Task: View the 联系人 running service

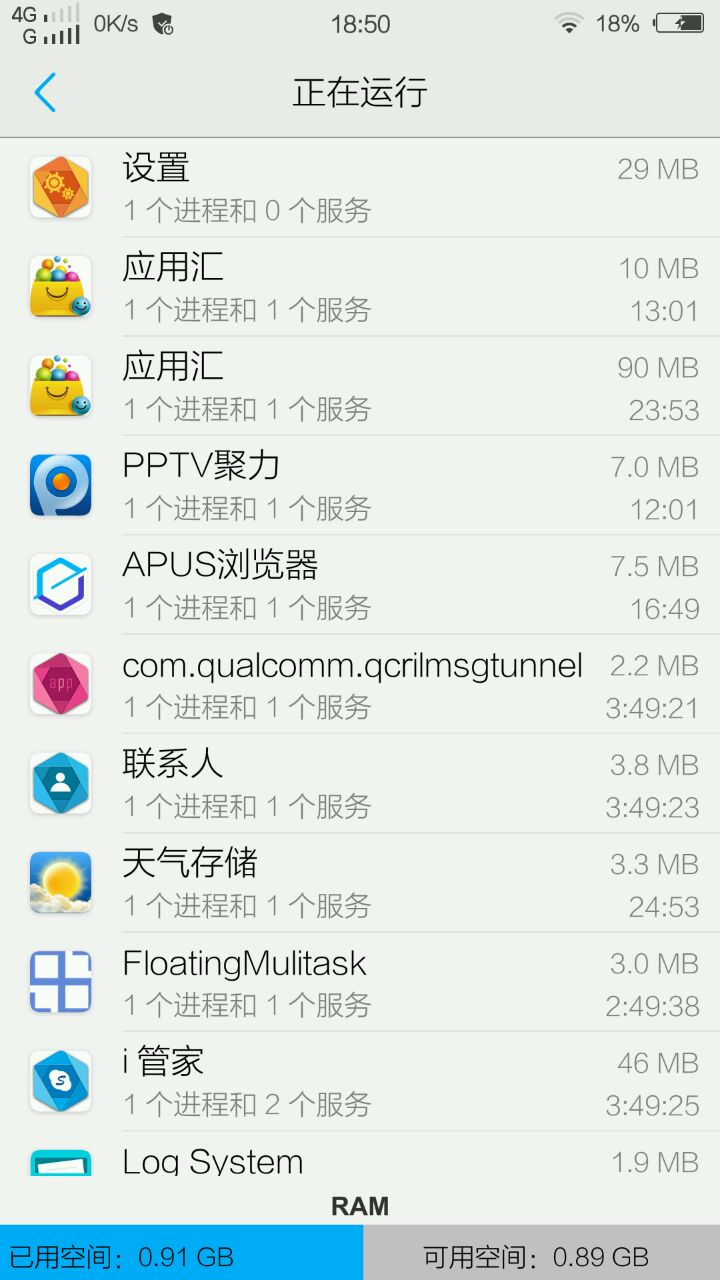Action: (360, 783)
